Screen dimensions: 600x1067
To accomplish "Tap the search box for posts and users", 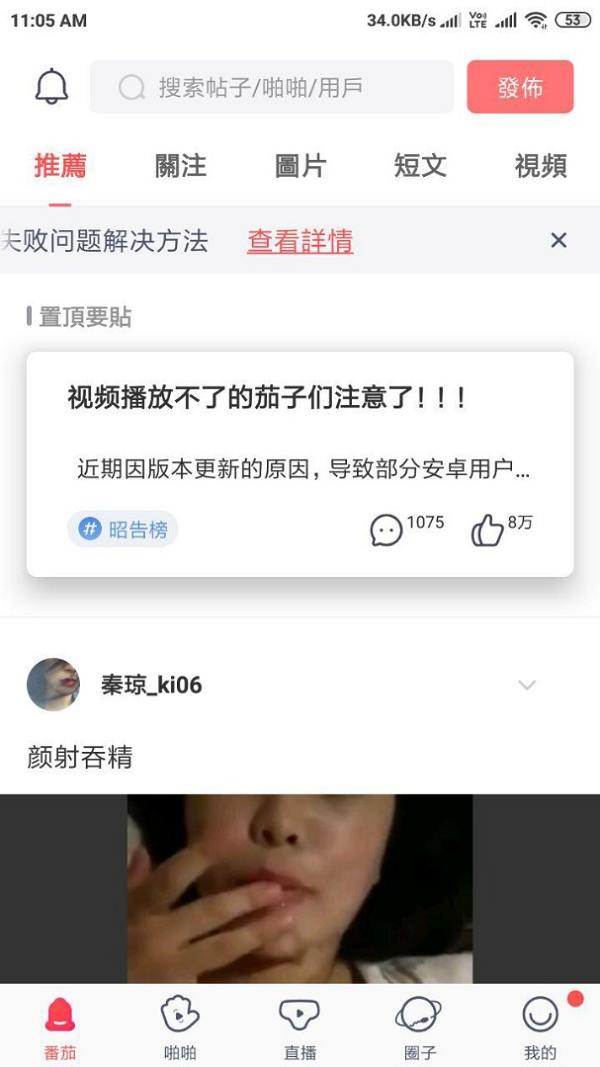I will point(271,88).
